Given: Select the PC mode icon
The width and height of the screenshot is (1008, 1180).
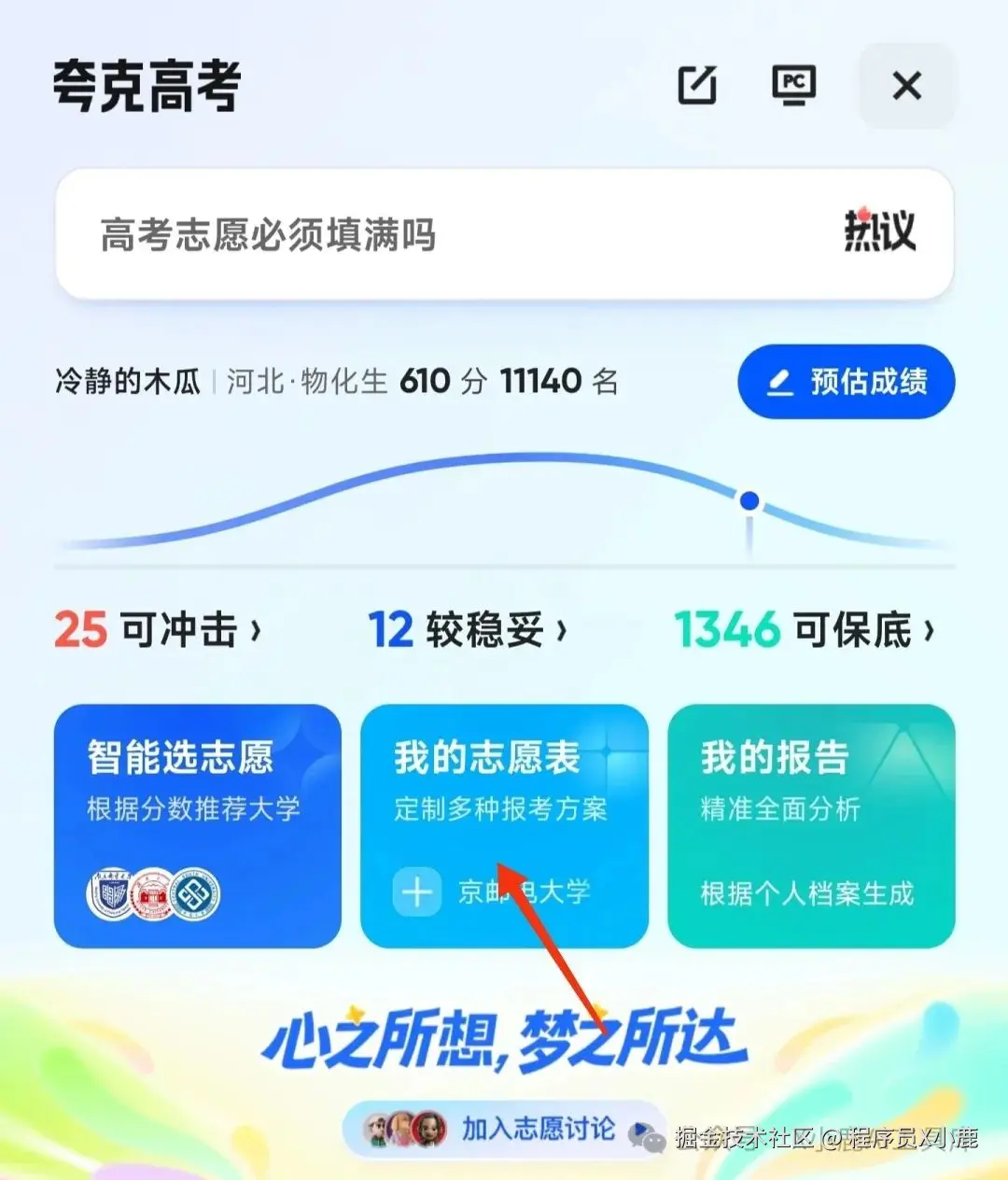Looking at the screenshot, I should (792, 85).
